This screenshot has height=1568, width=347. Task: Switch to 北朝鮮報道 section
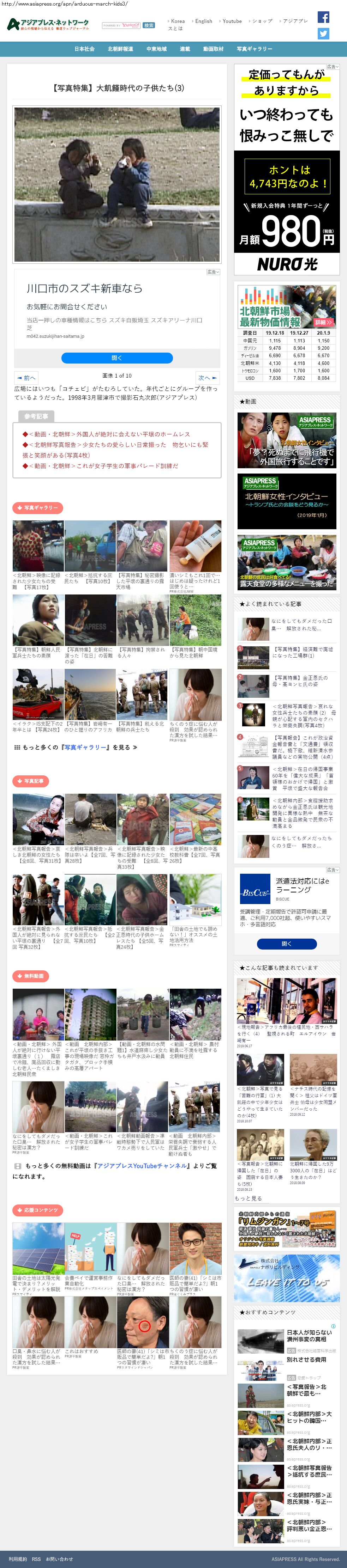click(120, 49)
